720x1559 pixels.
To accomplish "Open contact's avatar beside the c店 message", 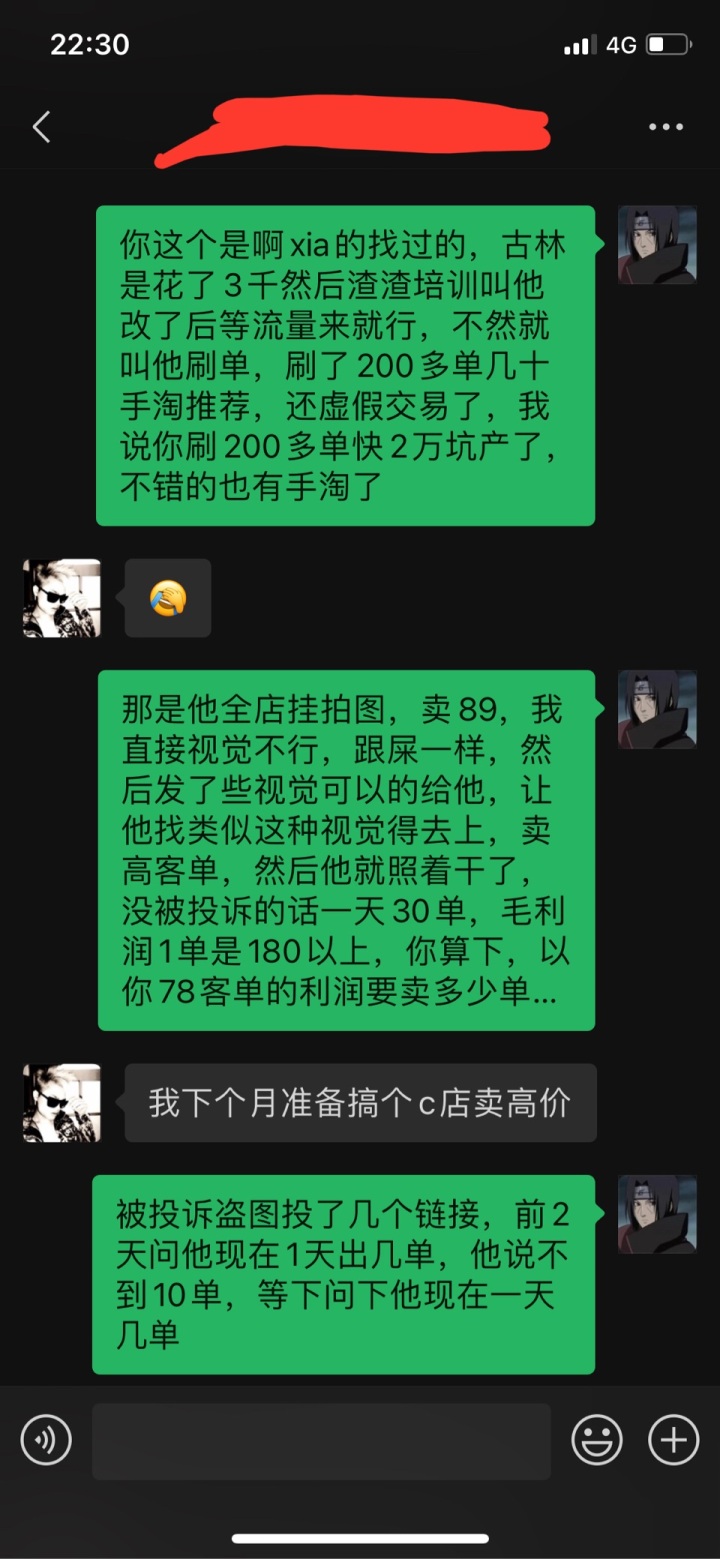I will [x=62, y=1103].
